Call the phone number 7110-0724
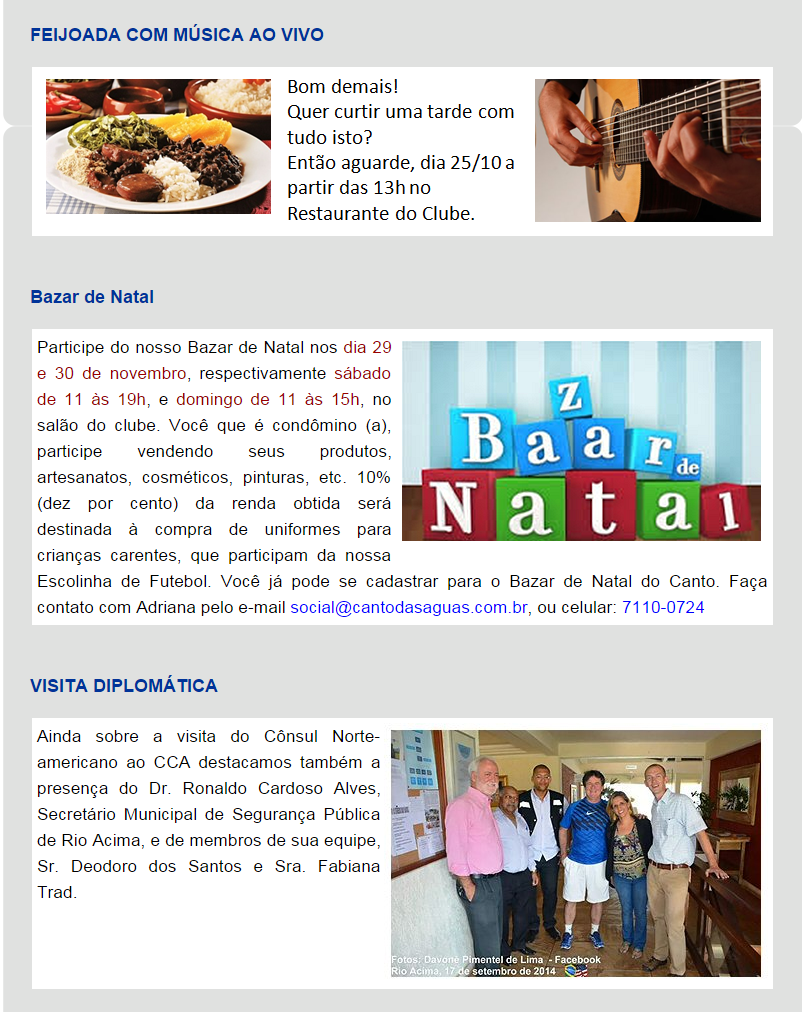803x1012 pixels. coord(663,607)
